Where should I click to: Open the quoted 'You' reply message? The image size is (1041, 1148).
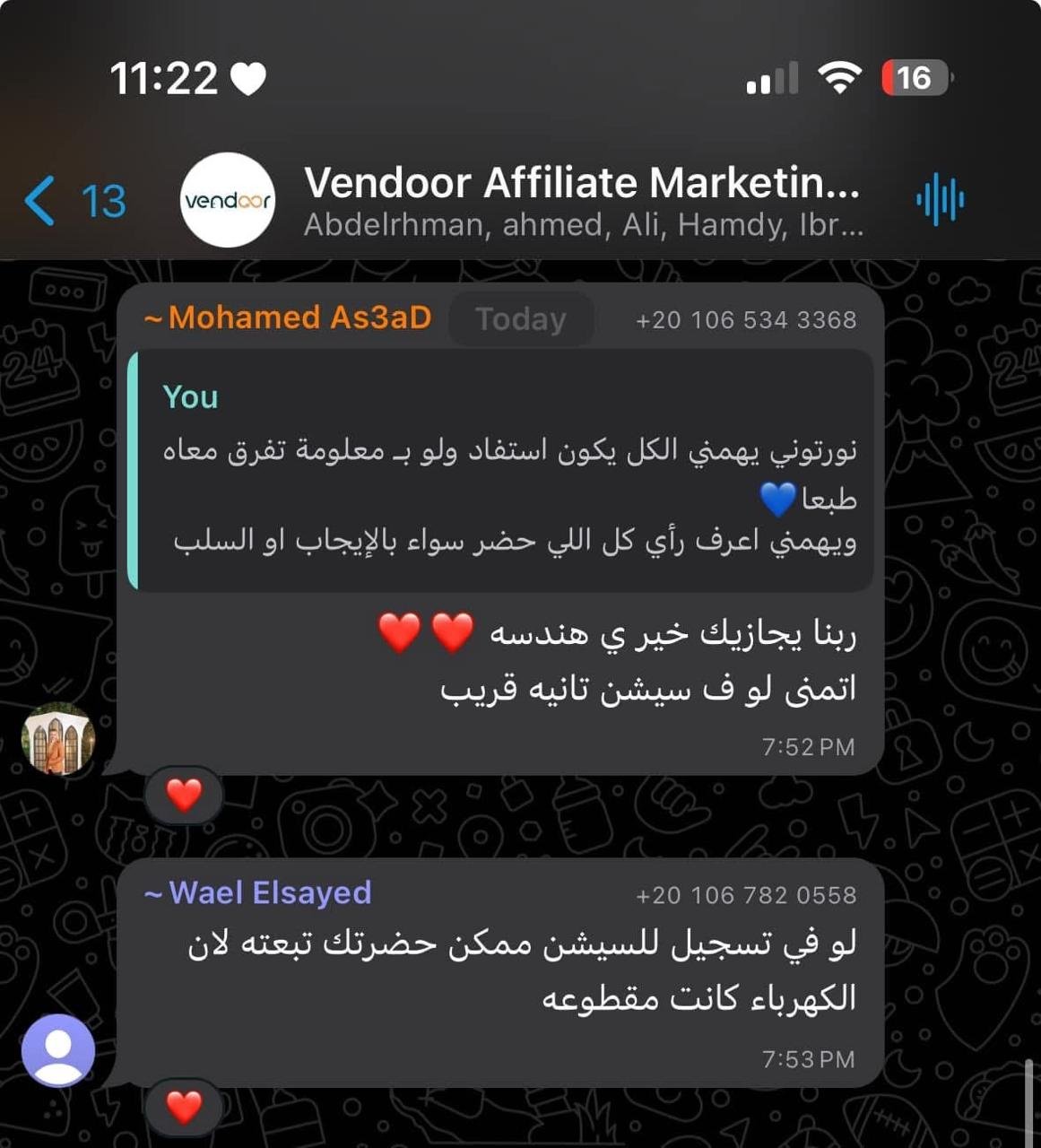pos(502,471)
